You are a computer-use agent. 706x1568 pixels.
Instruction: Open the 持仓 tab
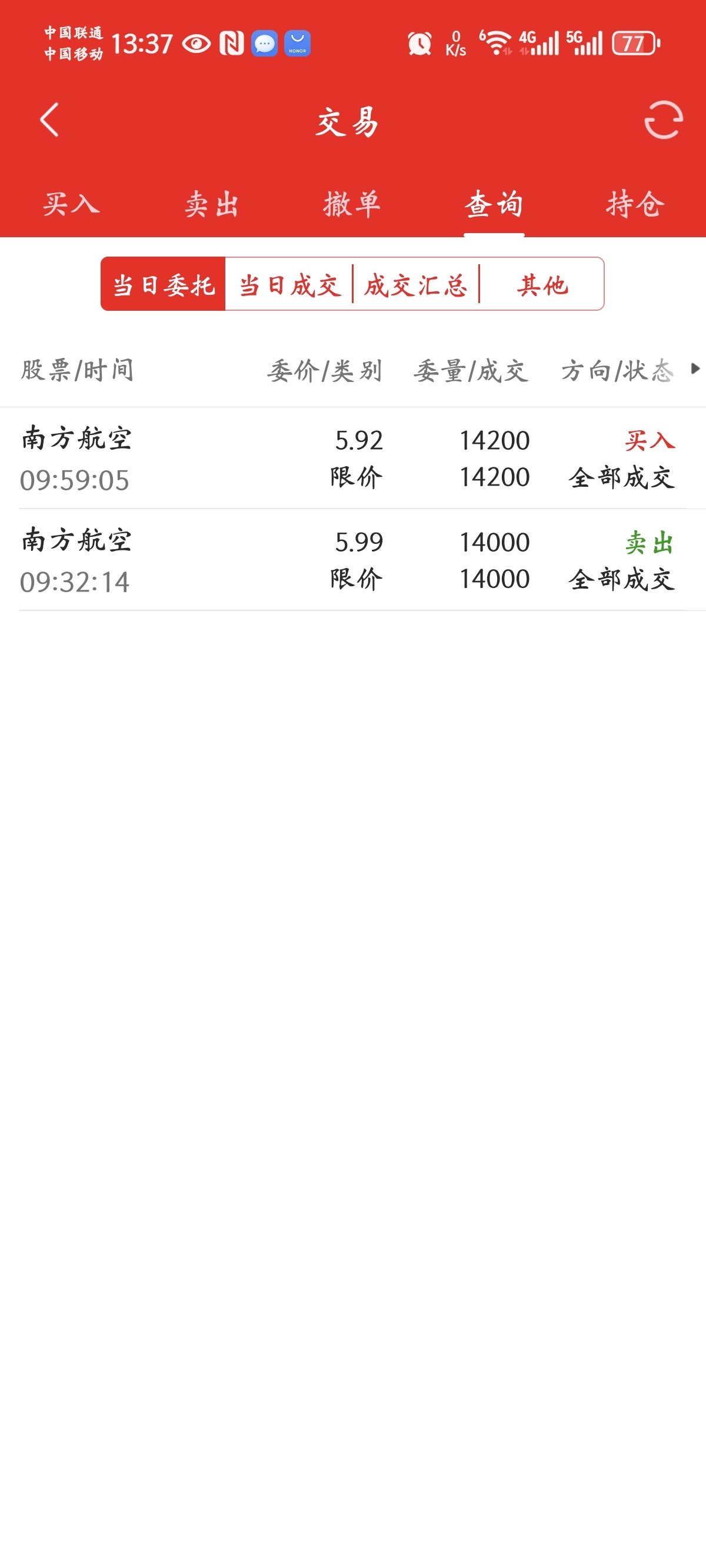(635, 204)
